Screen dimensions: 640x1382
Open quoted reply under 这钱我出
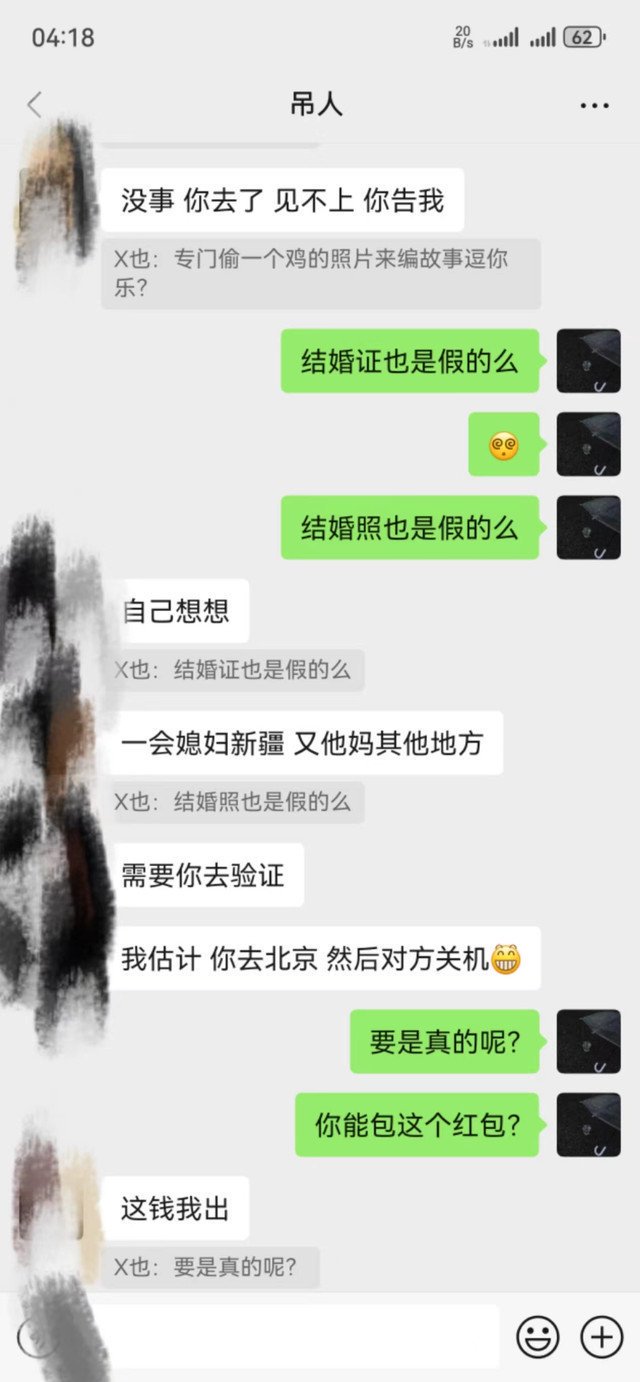pos(210,1267)
